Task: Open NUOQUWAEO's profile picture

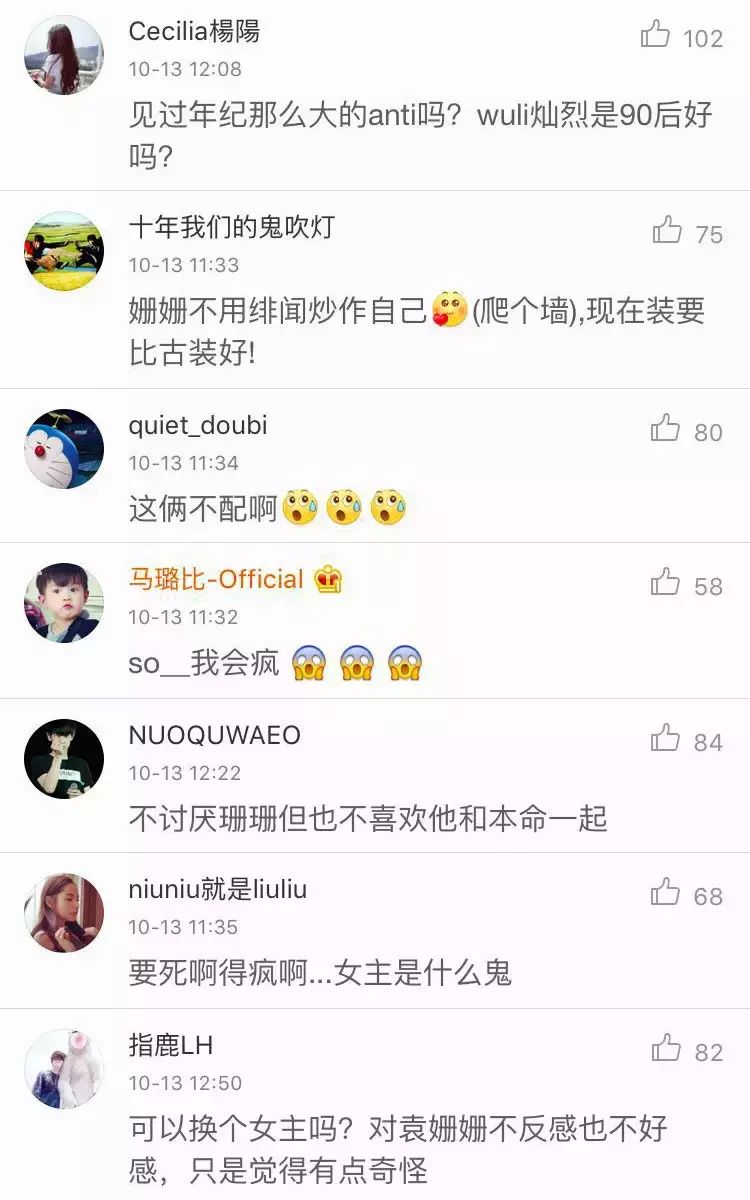Action: pos(64,759)
